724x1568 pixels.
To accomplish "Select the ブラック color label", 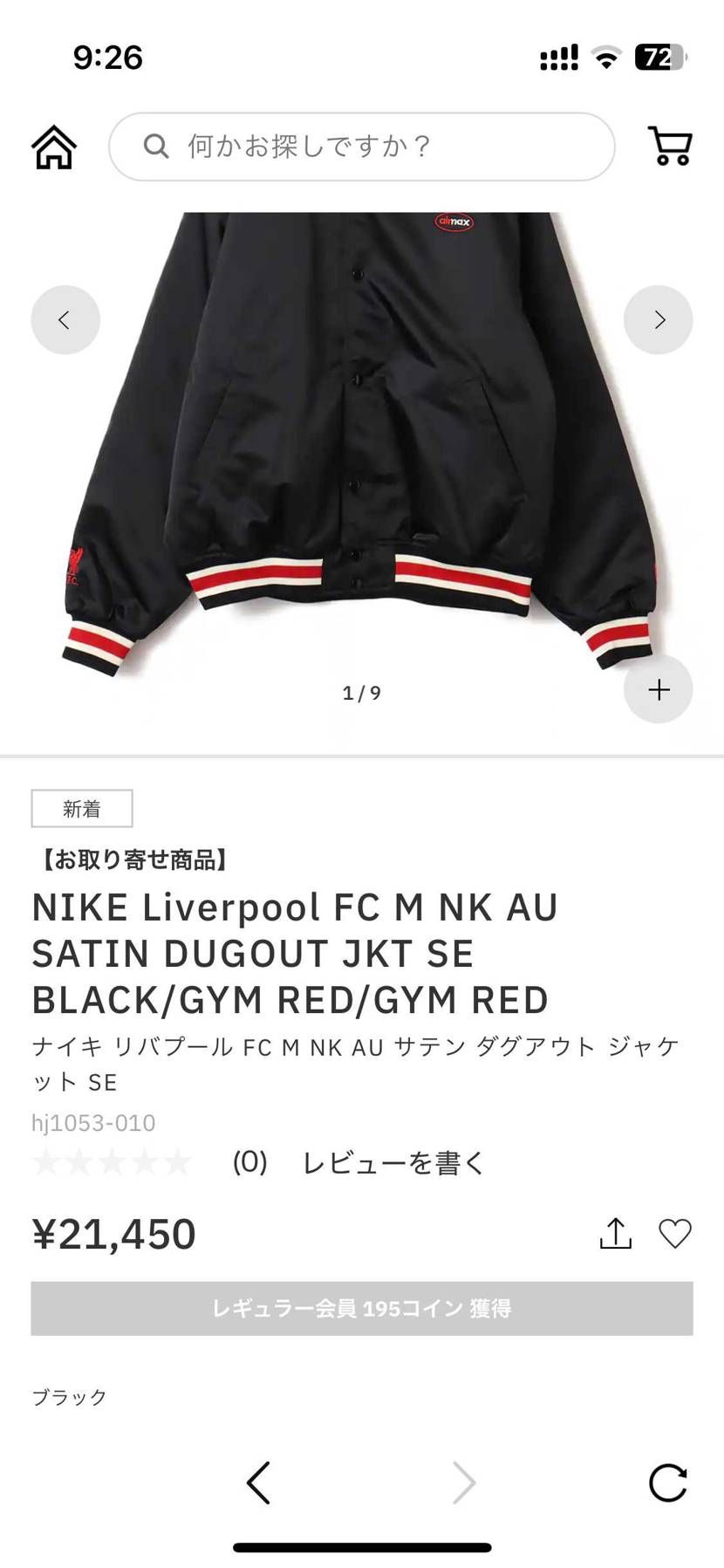I will click(65, 1395).
